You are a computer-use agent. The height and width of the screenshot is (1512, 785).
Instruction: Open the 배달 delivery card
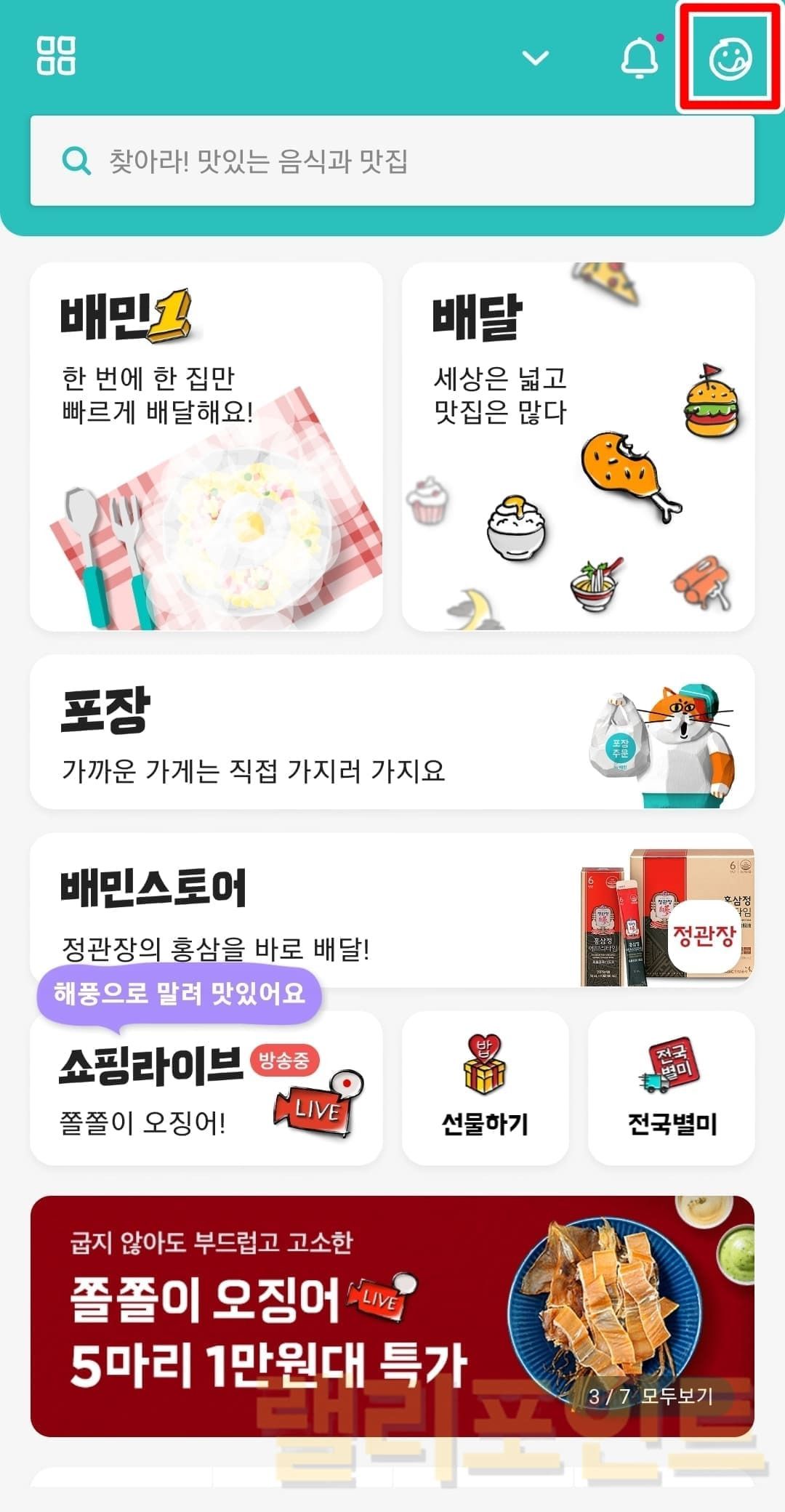click(578, 446)
